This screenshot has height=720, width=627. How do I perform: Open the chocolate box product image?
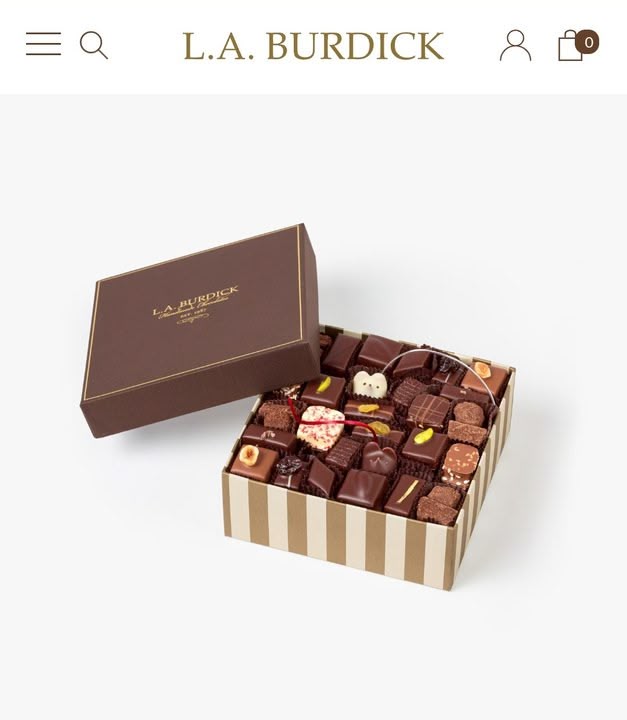pyautogui.click(x=300, y=405)
